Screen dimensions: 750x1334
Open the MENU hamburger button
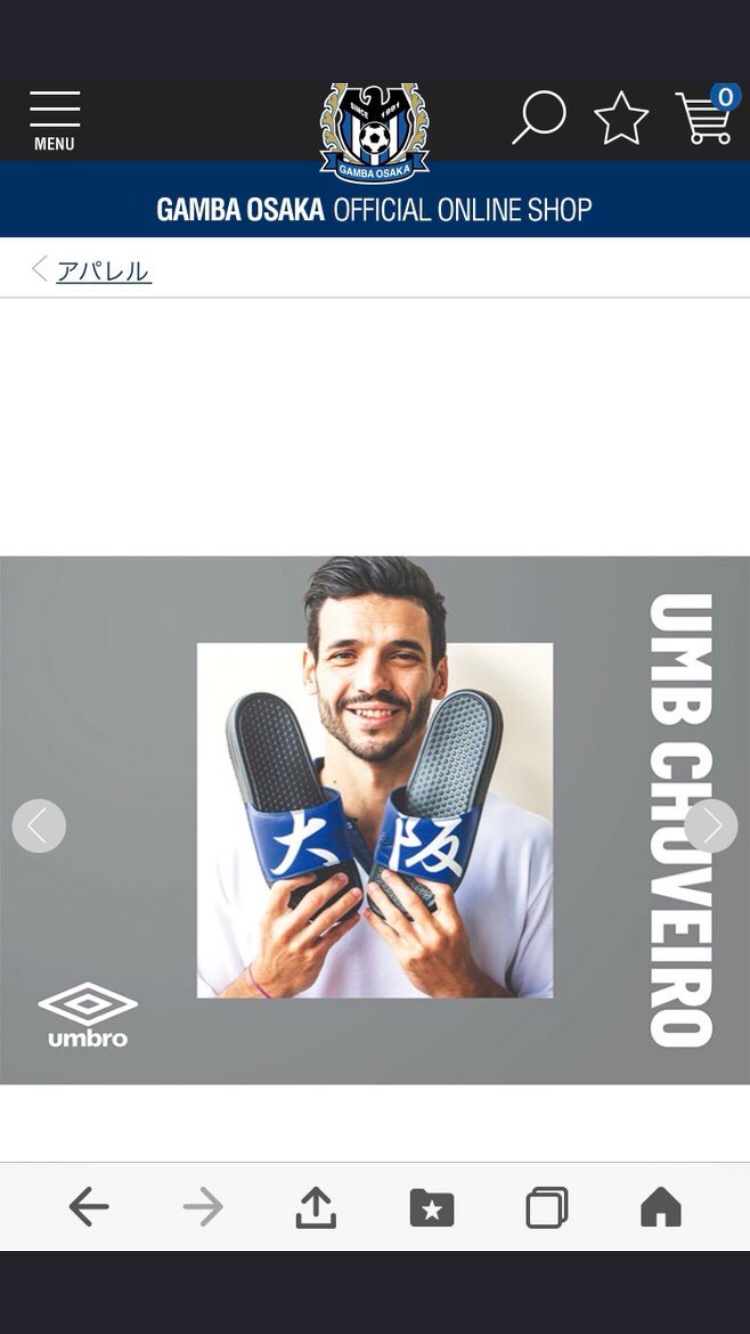tap(54, 121)
